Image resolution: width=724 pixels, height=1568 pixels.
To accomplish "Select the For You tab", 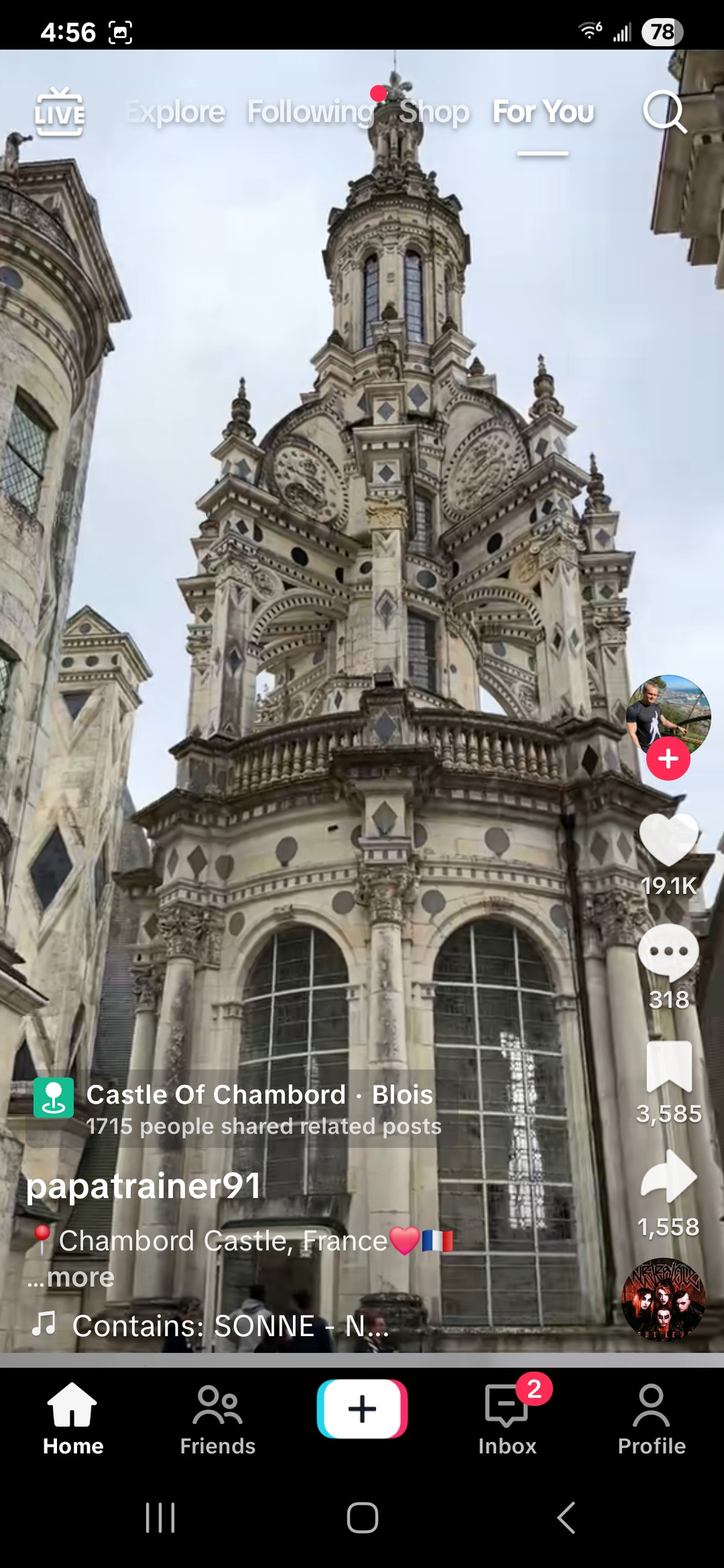I will click(543, 112).
